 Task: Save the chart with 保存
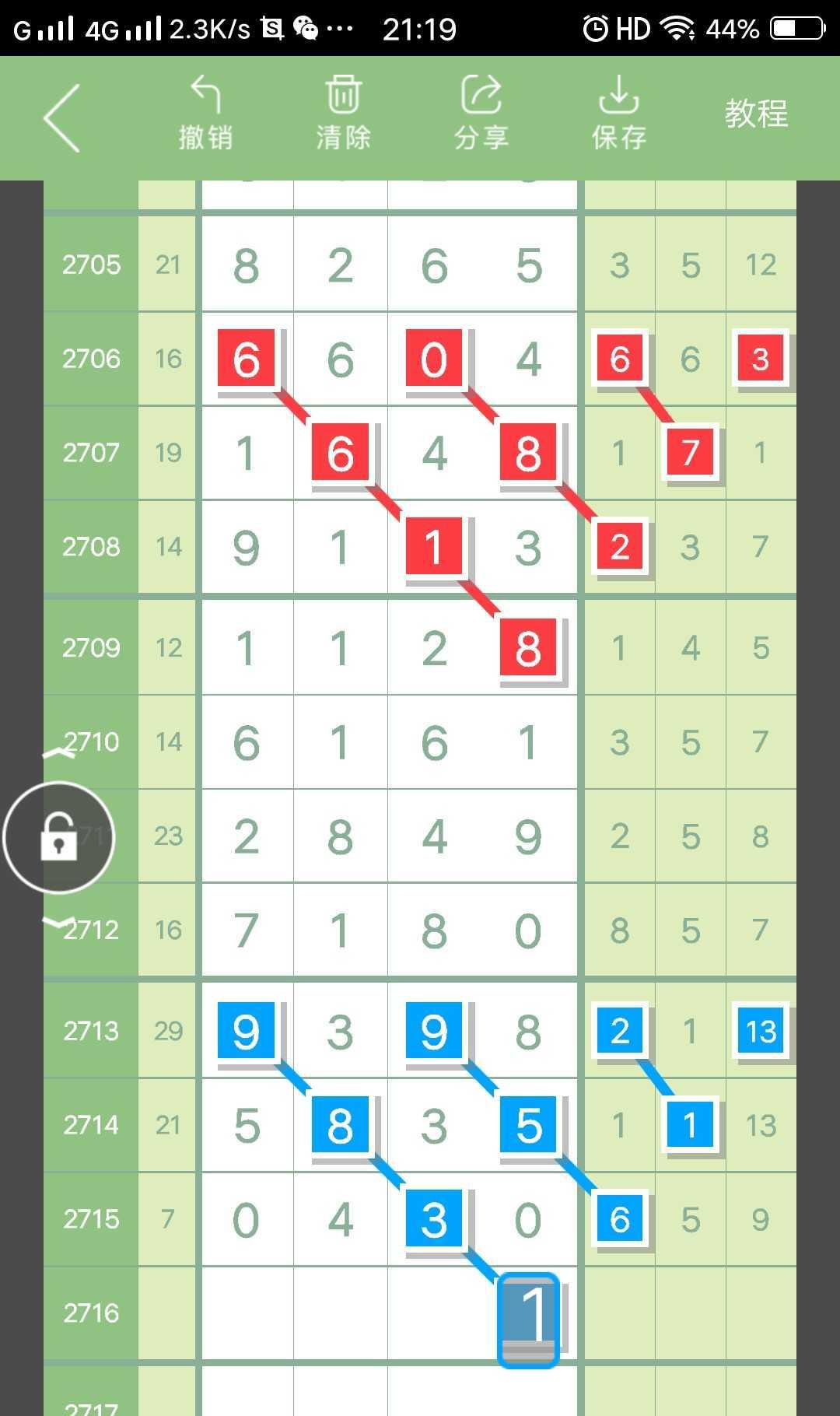618,114
